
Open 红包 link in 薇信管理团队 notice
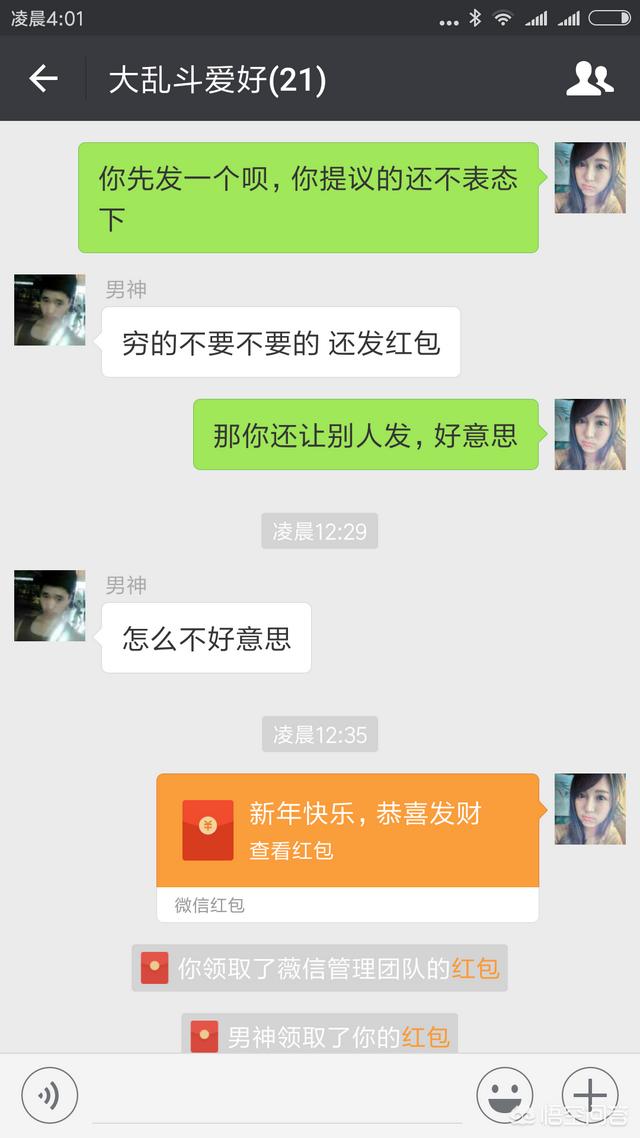coord(475,968)
